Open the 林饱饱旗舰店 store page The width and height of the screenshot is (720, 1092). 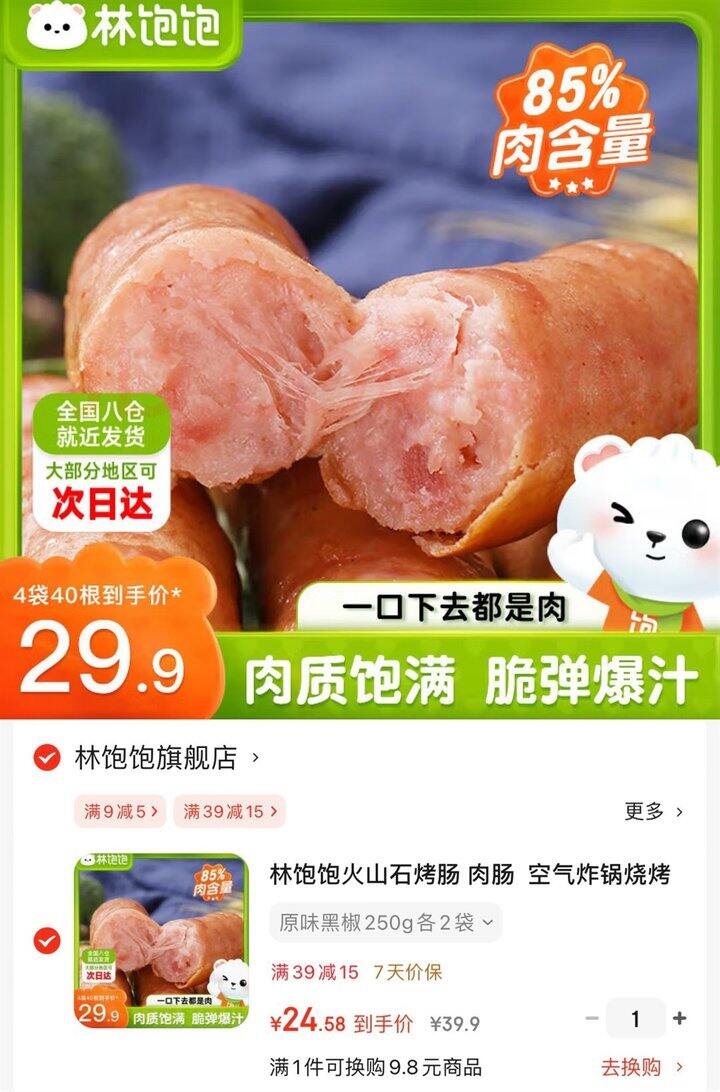click(x=167, y=758)
